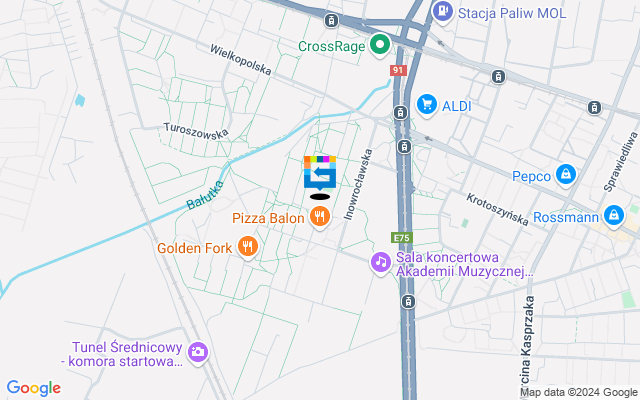Viewport: 640px width, 400px height.
Task: Tap the ALDI shopping cart marker
Action: (427, 104)
